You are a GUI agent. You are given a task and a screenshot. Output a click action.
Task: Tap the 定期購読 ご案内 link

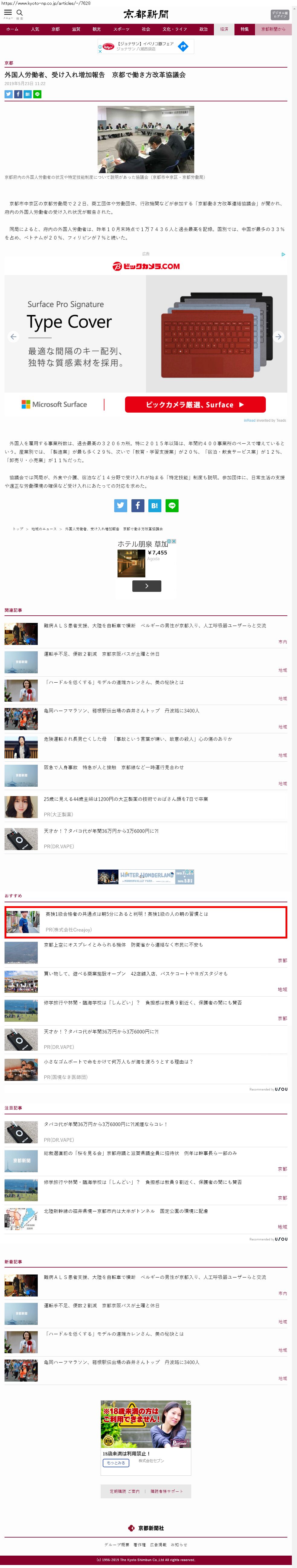point(124,1491)
